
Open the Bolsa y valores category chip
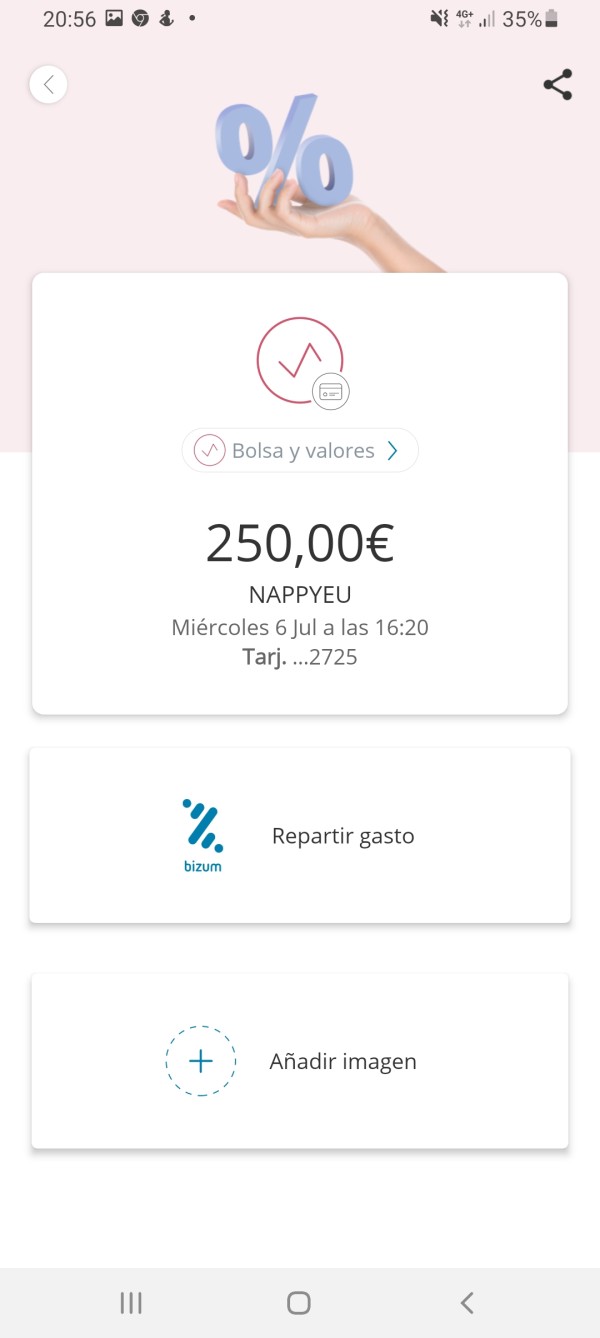click(300, 451)
